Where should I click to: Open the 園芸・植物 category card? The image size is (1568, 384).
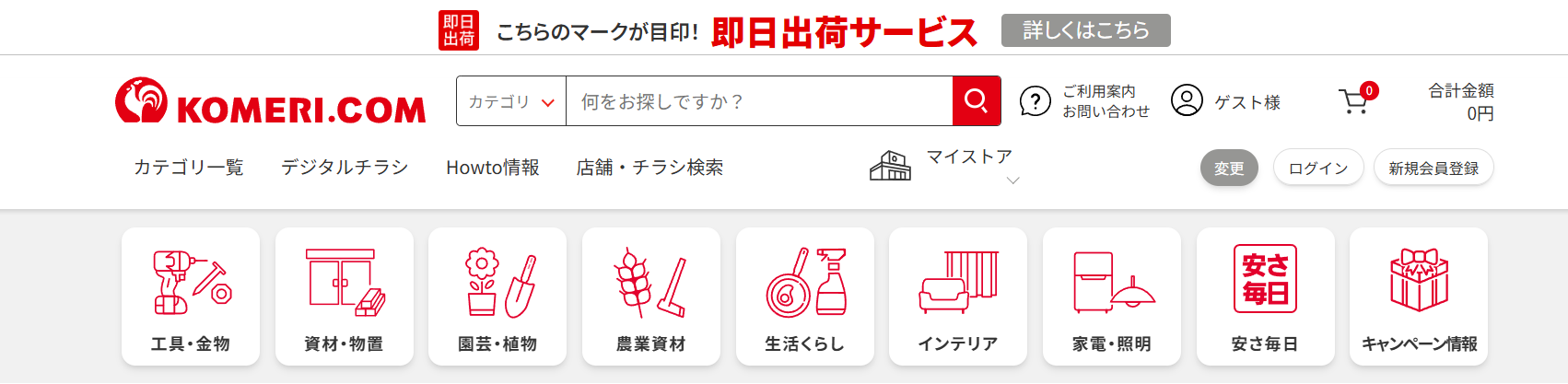pyautogui.click(x=497, y=297)
